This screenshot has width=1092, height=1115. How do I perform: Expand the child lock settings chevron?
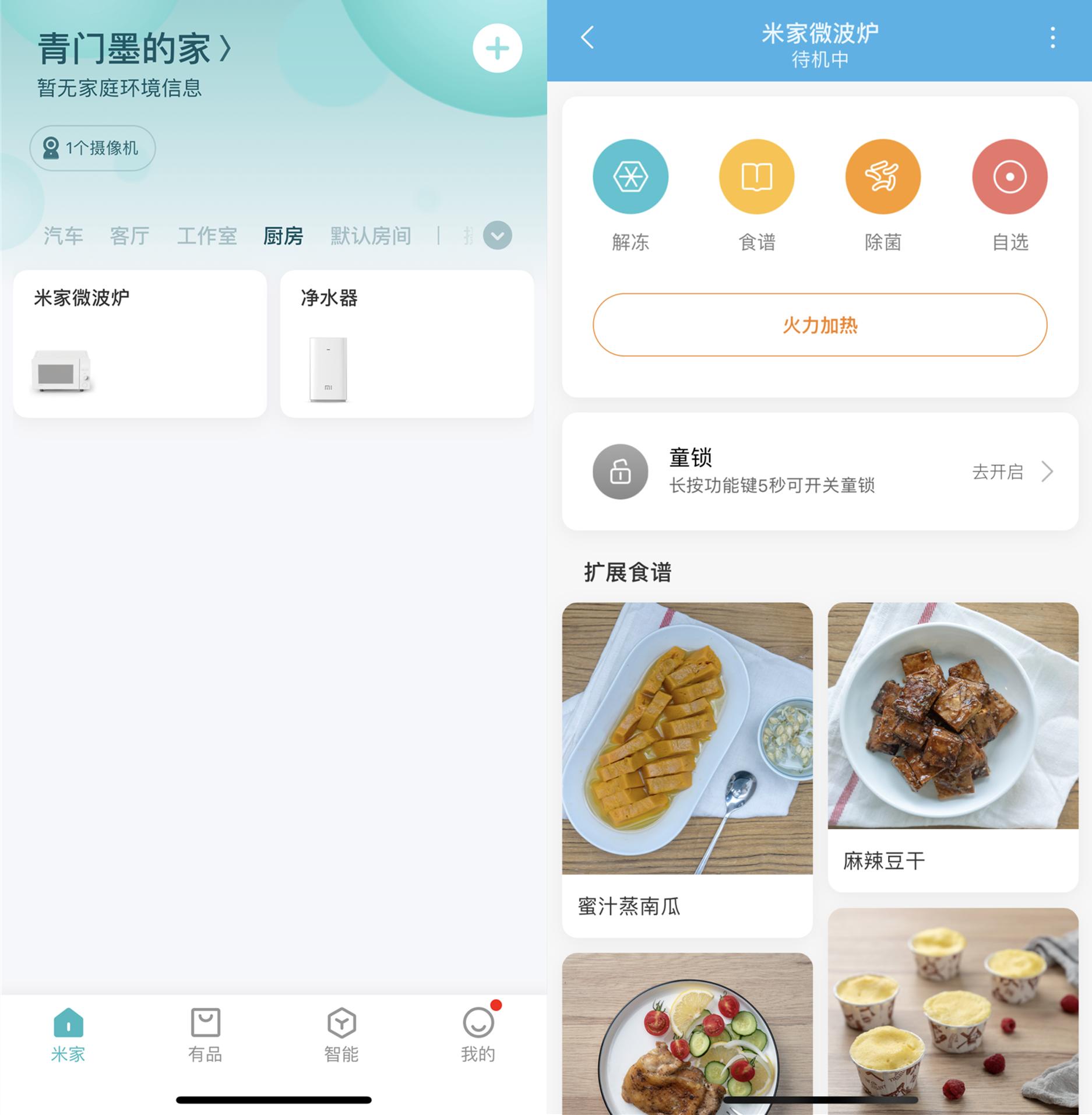(x=1047, y=472)
